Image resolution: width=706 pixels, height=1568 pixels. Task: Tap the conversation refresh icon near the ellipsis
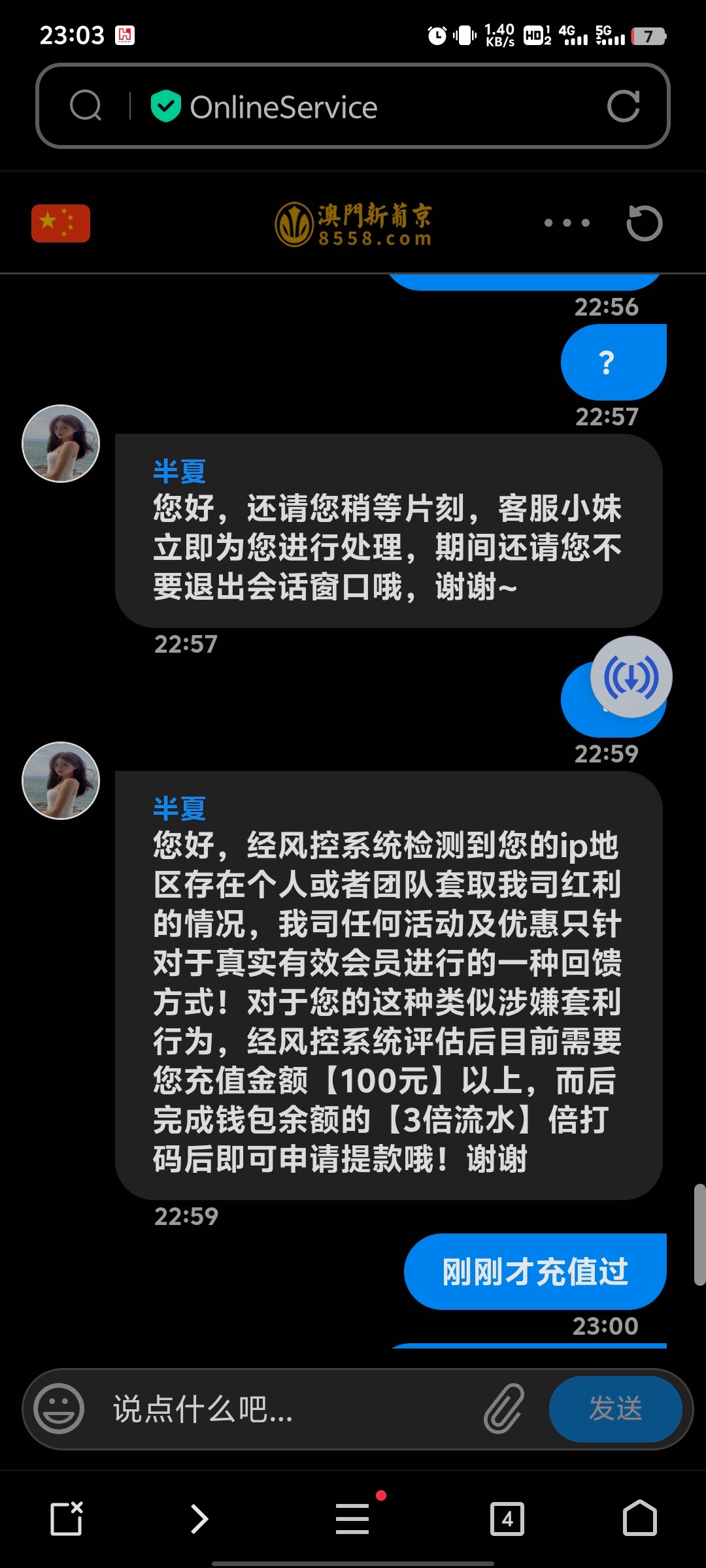tap(645, 222)
